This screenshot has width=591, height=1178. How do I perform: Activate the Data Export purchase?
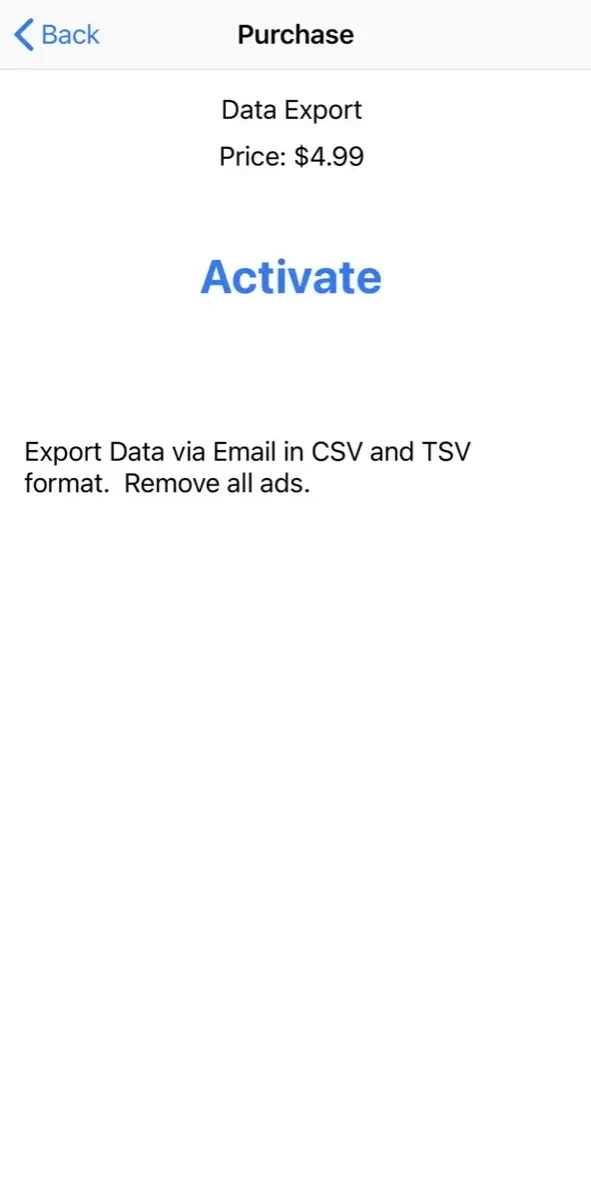click(291, 276)
